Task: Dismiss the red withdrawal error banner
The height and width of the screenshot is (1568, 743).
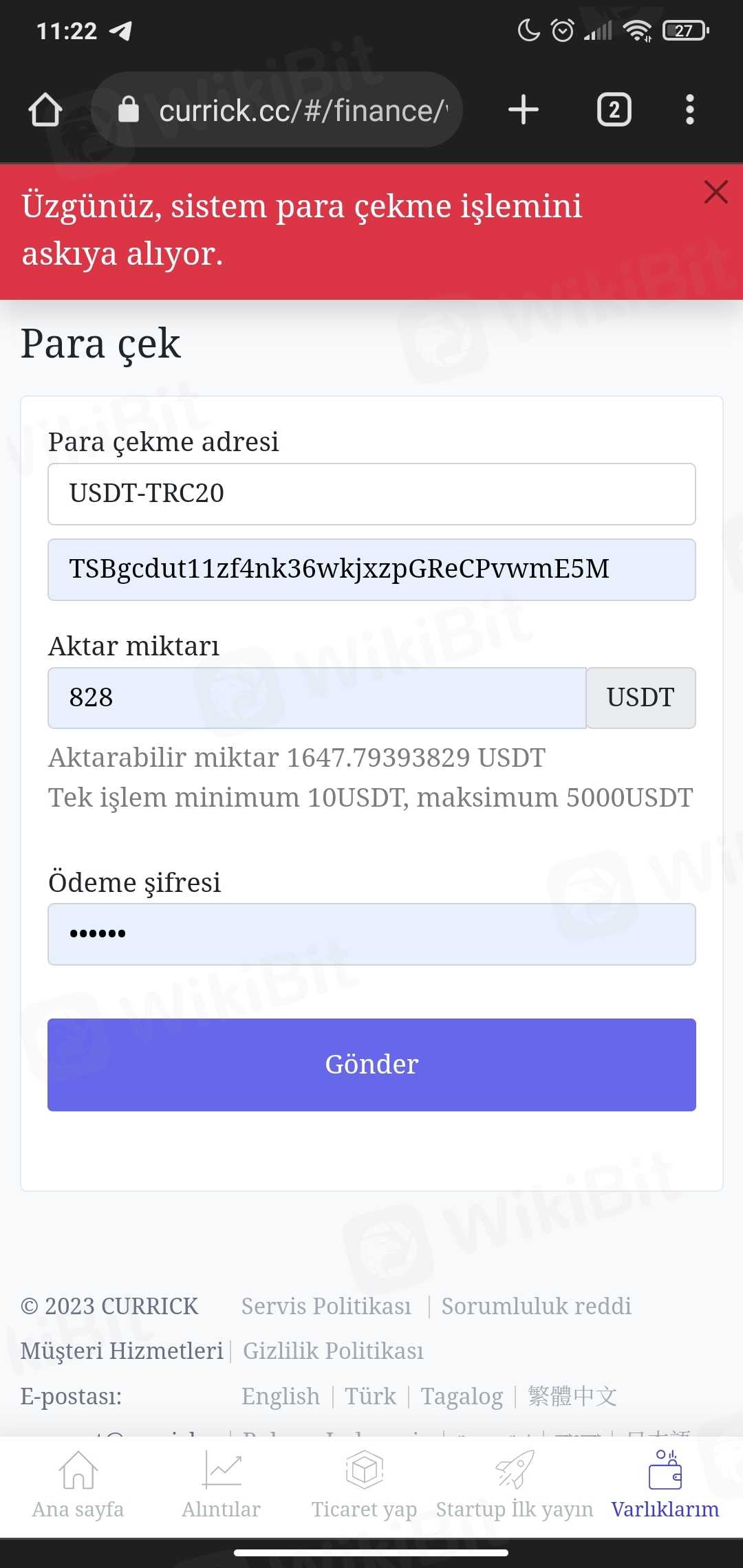Action: tap(715, 192)
